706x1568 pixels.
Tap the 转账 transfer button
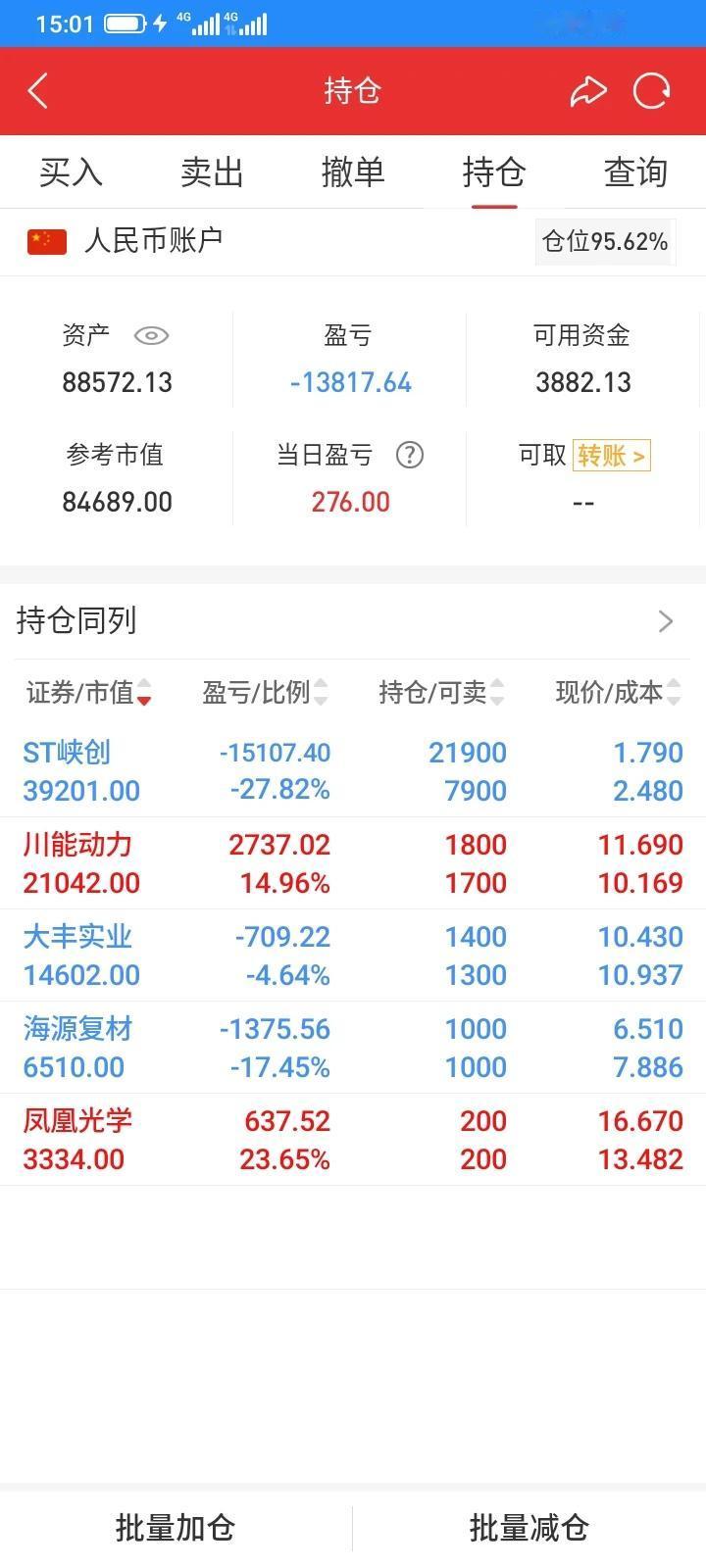tap(611, 456)
